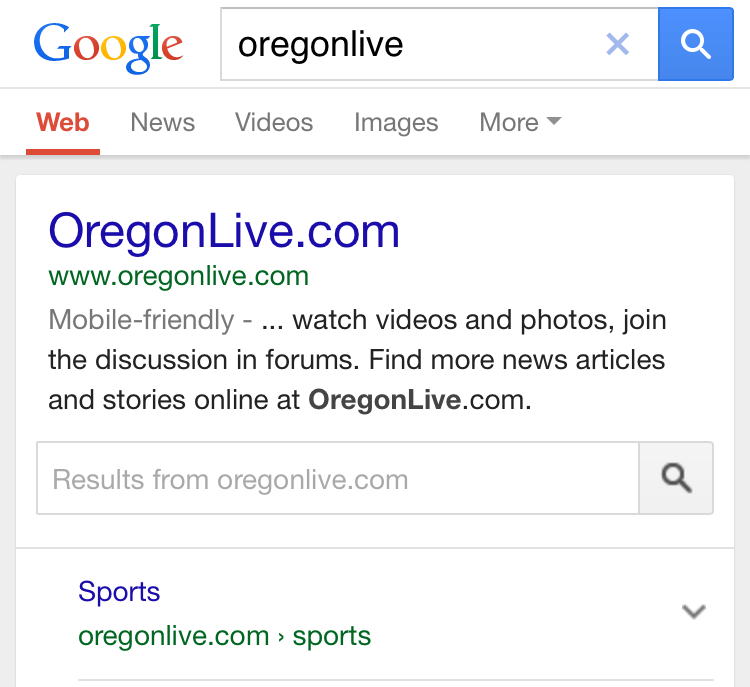Run the search with blue magnifier button

pos(695,44)
